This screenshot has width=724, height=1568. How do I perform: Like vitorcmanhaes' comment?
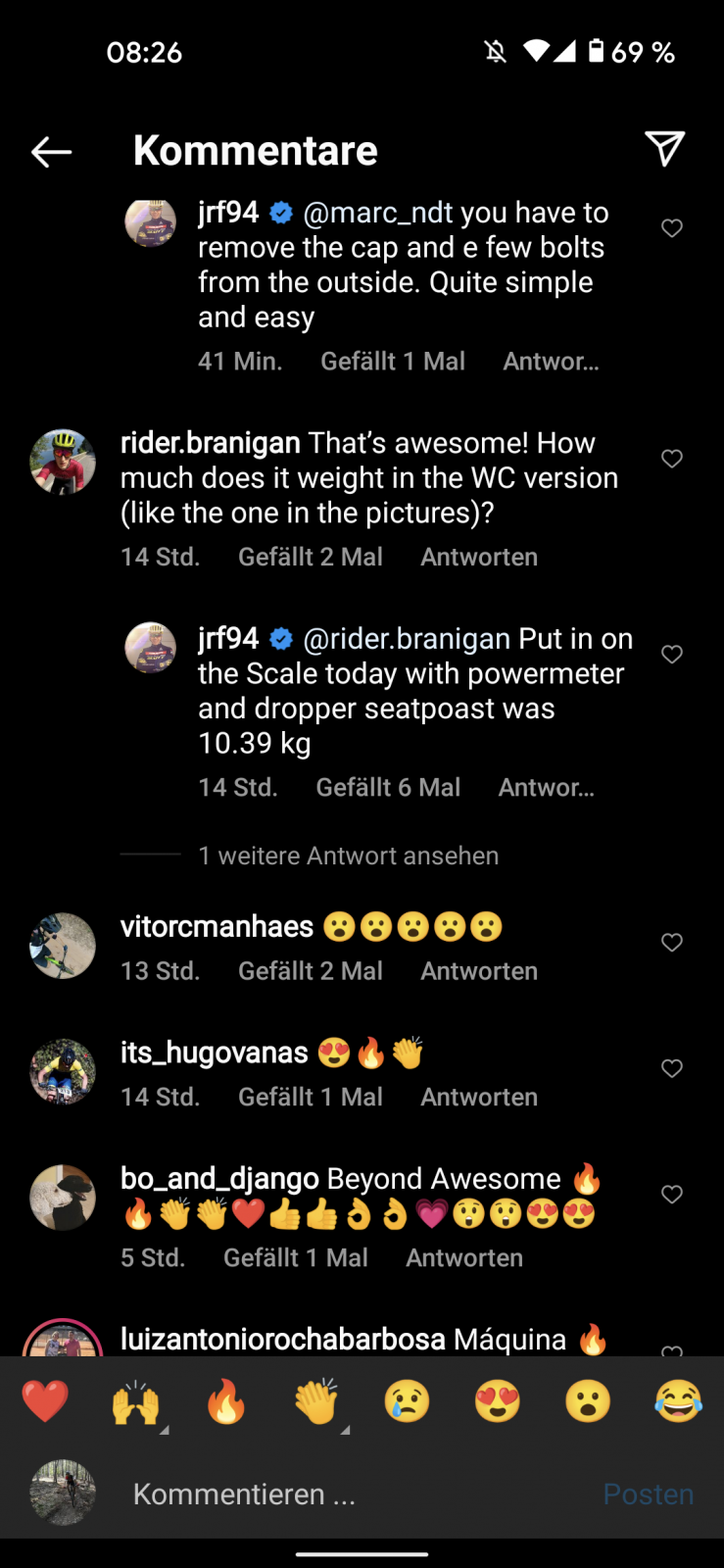pos(671,943)
